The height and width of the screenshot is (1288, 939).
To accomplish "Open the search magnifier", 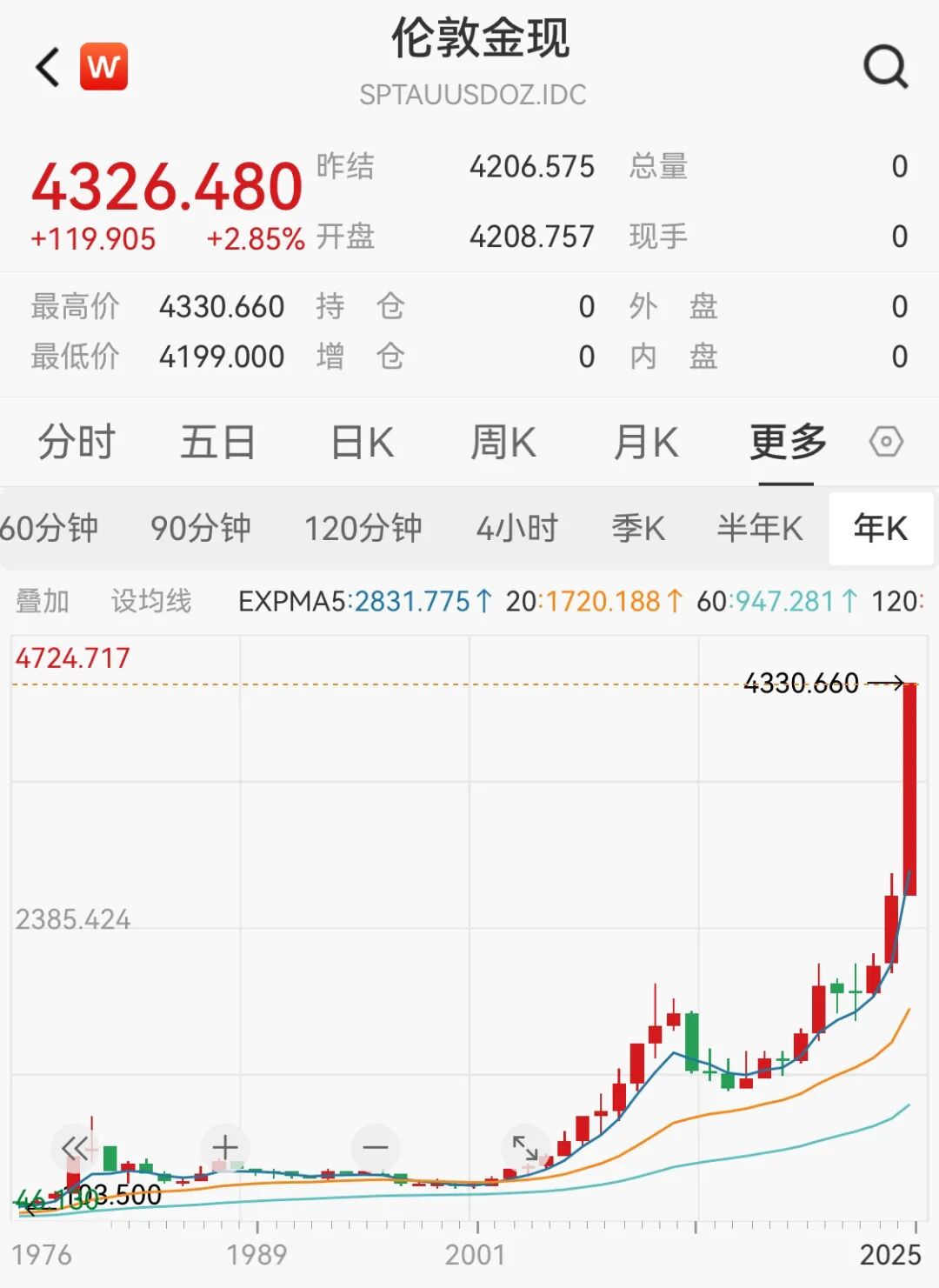I will tap(885, 67).
